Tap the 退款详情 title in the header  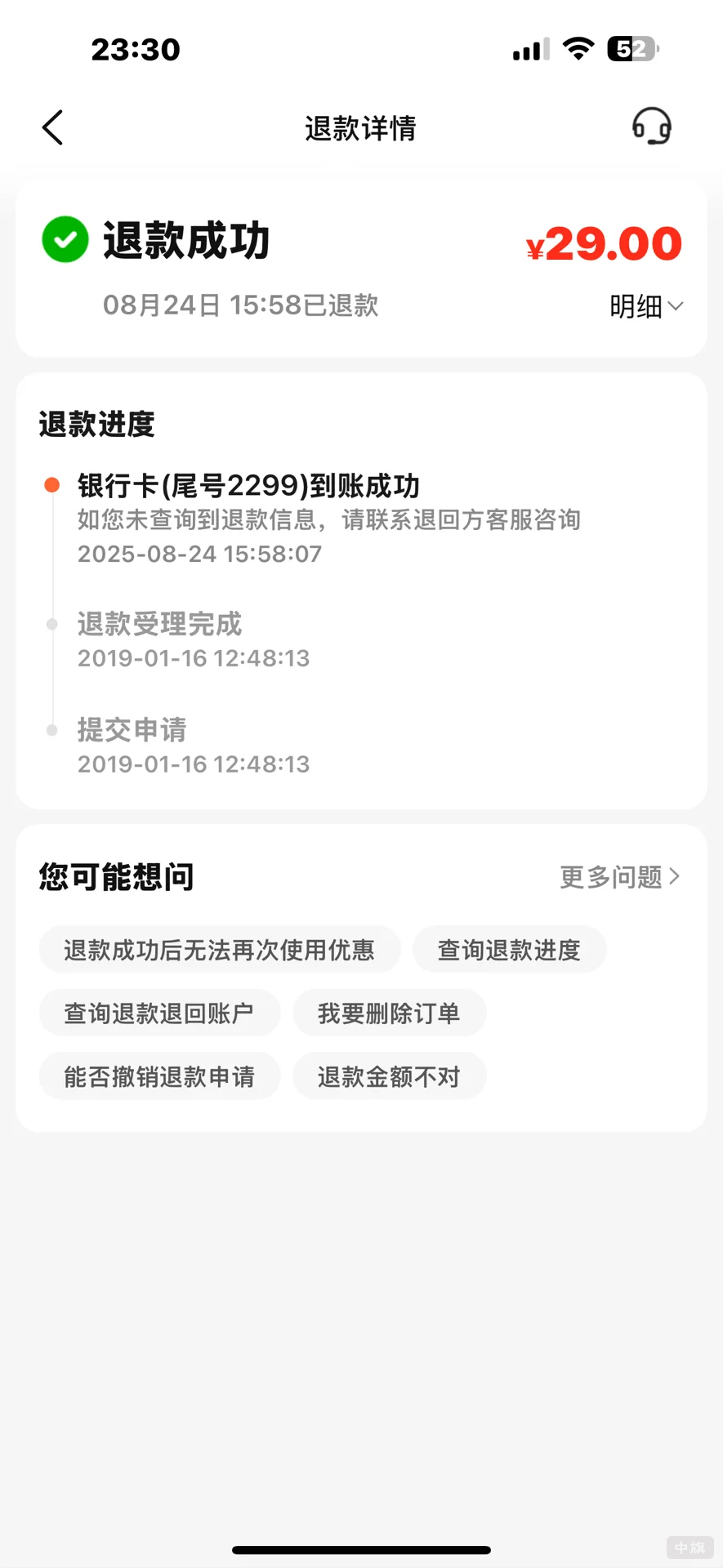360,127
